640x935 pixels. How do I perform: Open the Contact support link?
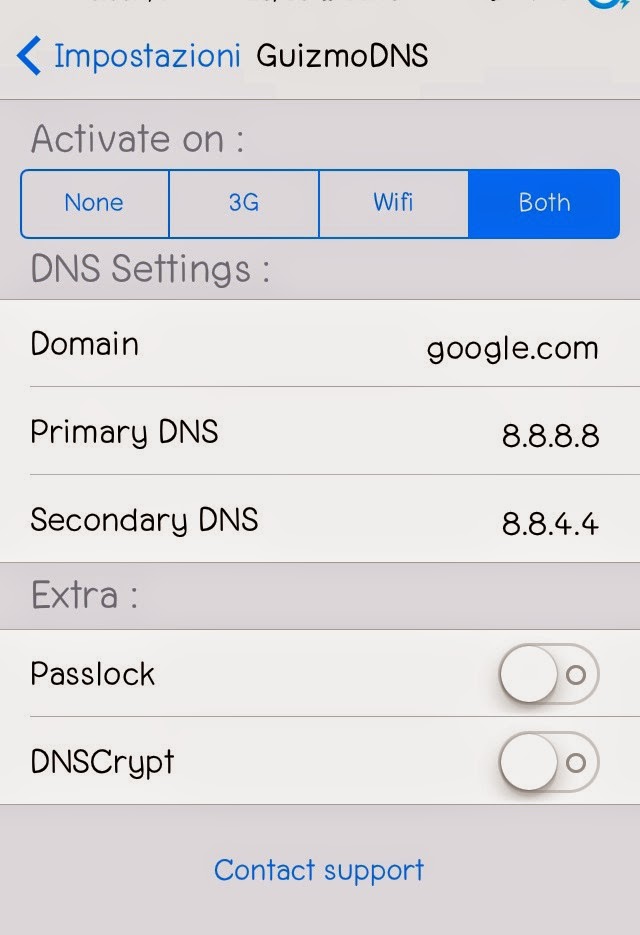pos(319,870)
